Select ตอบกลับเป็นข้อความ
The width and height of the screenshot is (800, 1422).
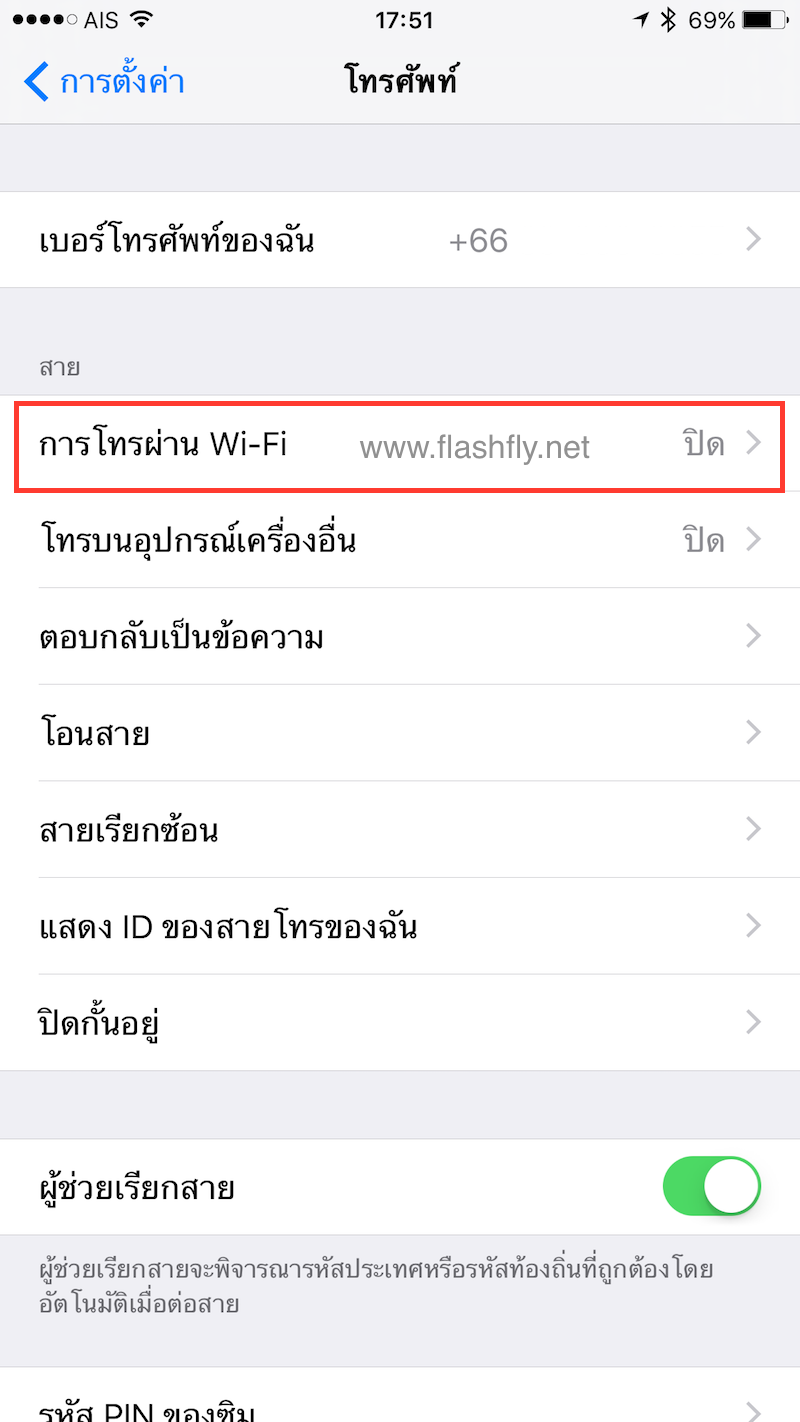click(x=400, y=637)
